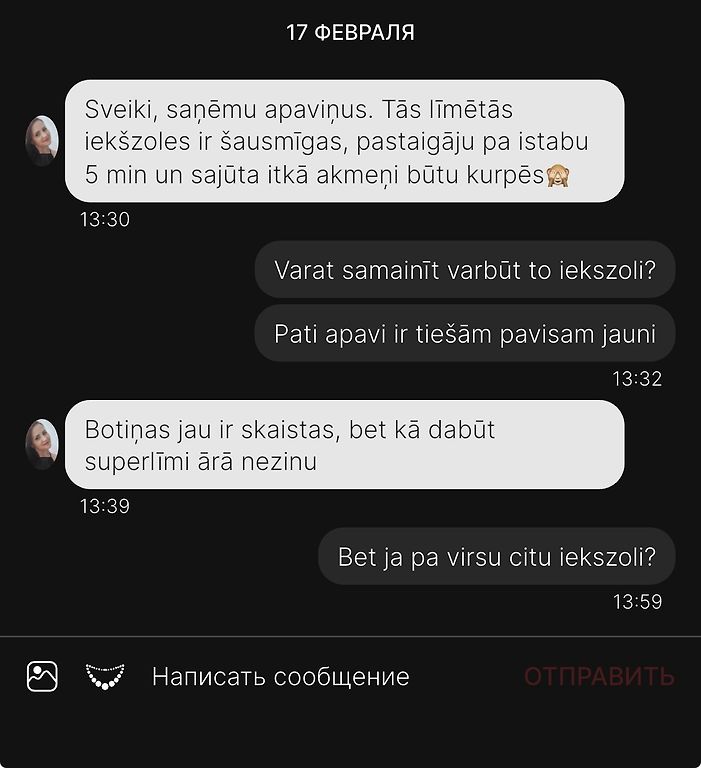The height and width of the screenshot is (768, 701).
Task: Open sender's avatar beside 'Sveiki, saņēmu apaviņus' message
Action: tap(42, 141)
